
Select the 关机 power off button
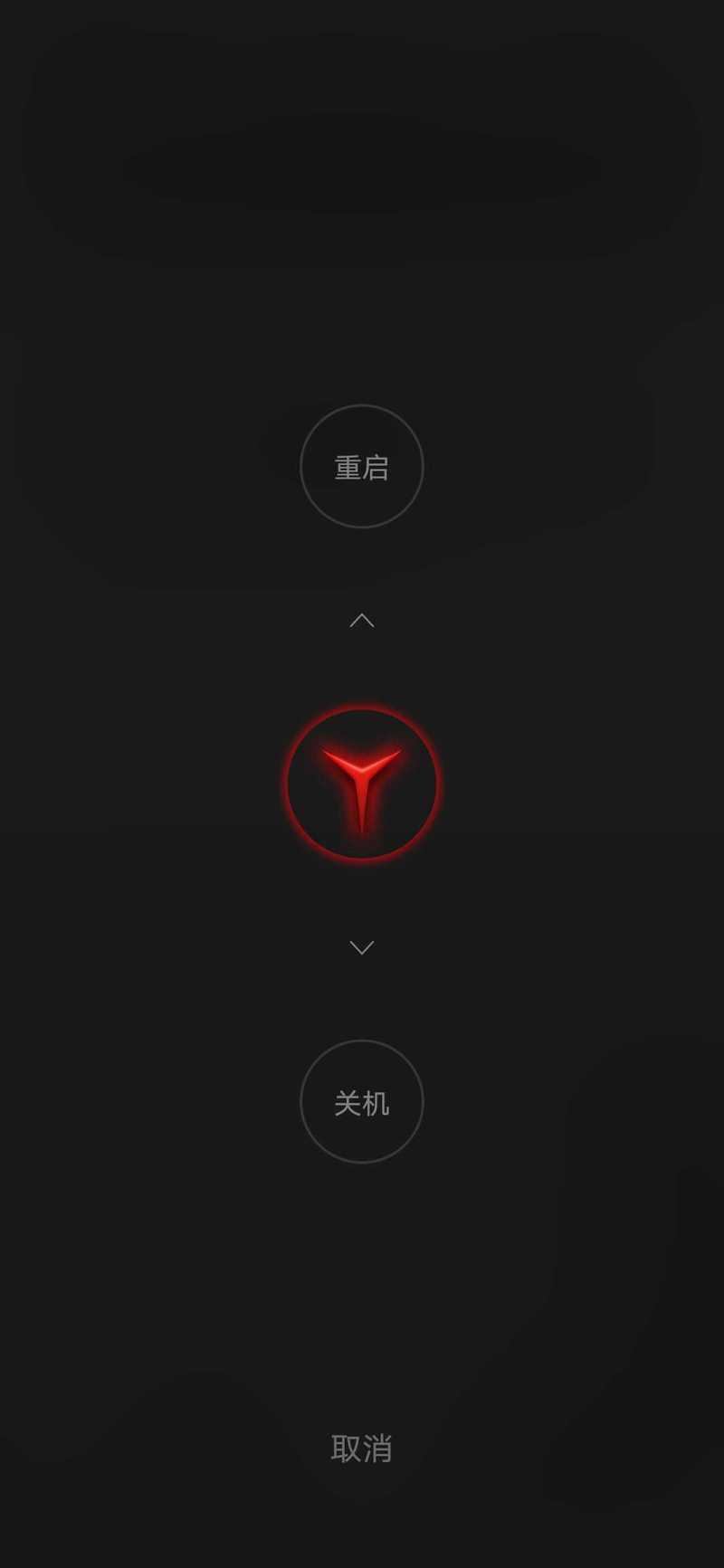362,1101
